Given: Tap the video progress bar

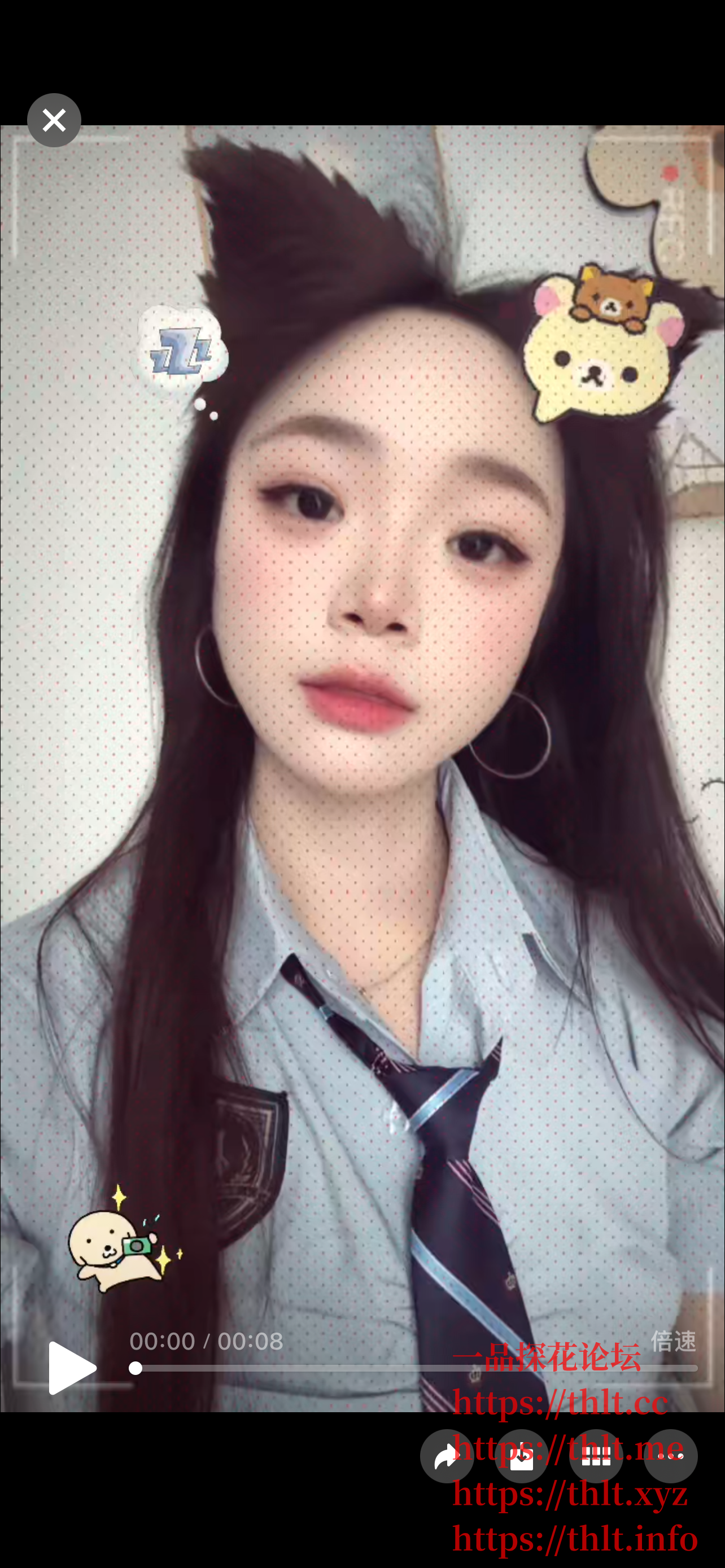Looking at the screenshot, I should point(414,1368).
